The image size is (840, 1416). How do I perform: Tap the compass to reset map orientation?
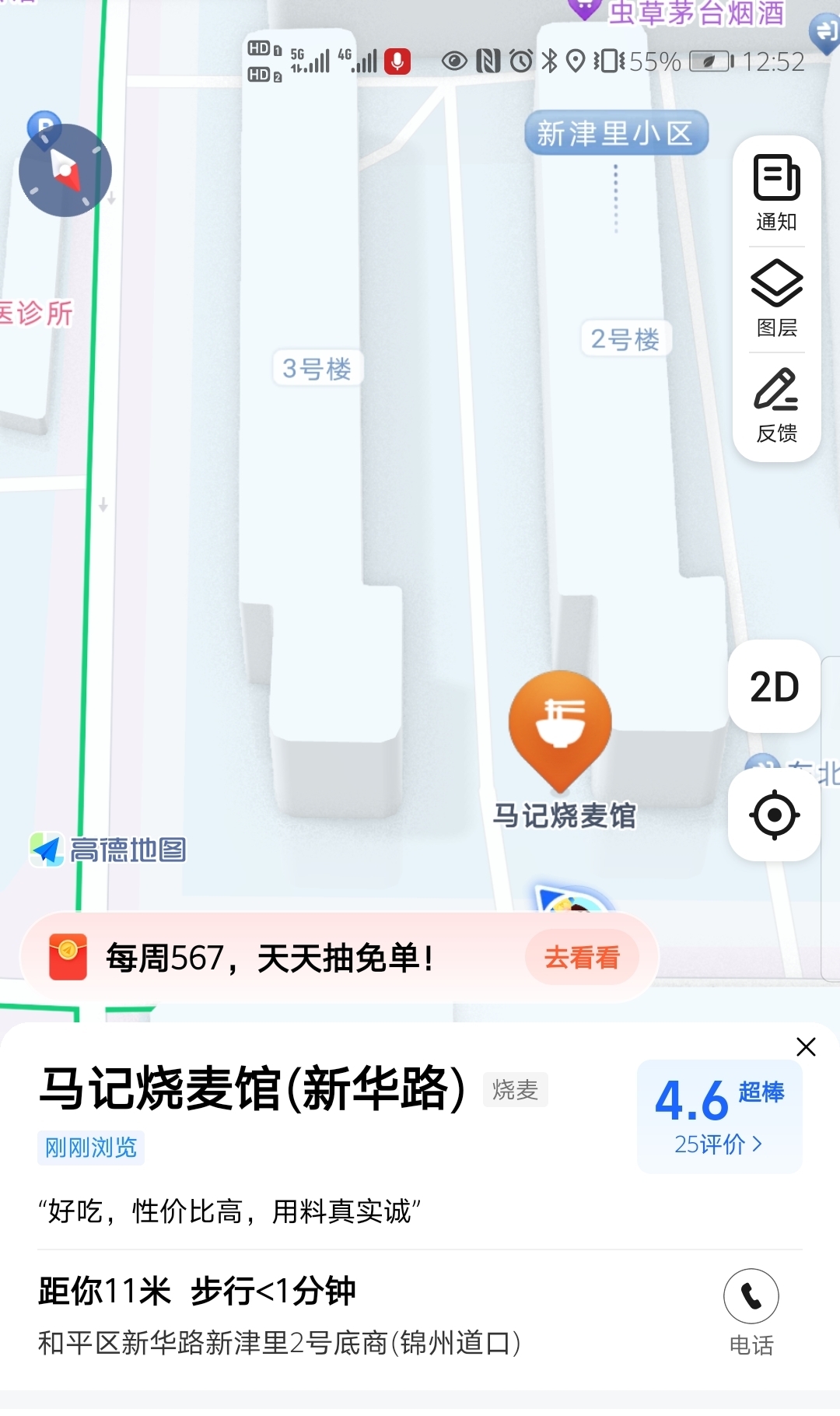(65, 170)
